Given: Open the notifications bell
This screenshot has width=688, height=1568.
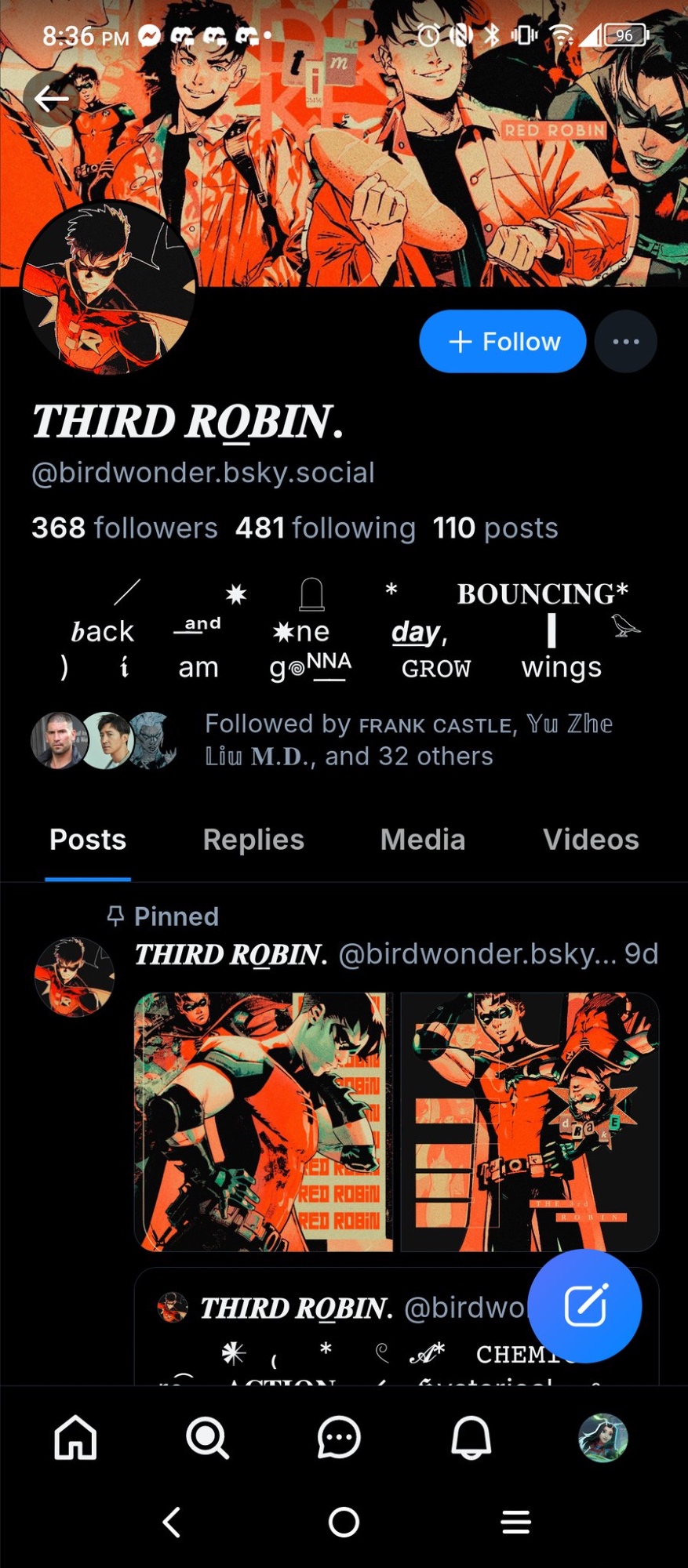Looking at the screenshot, I should pyautogui.click(x=471, y=1438).
